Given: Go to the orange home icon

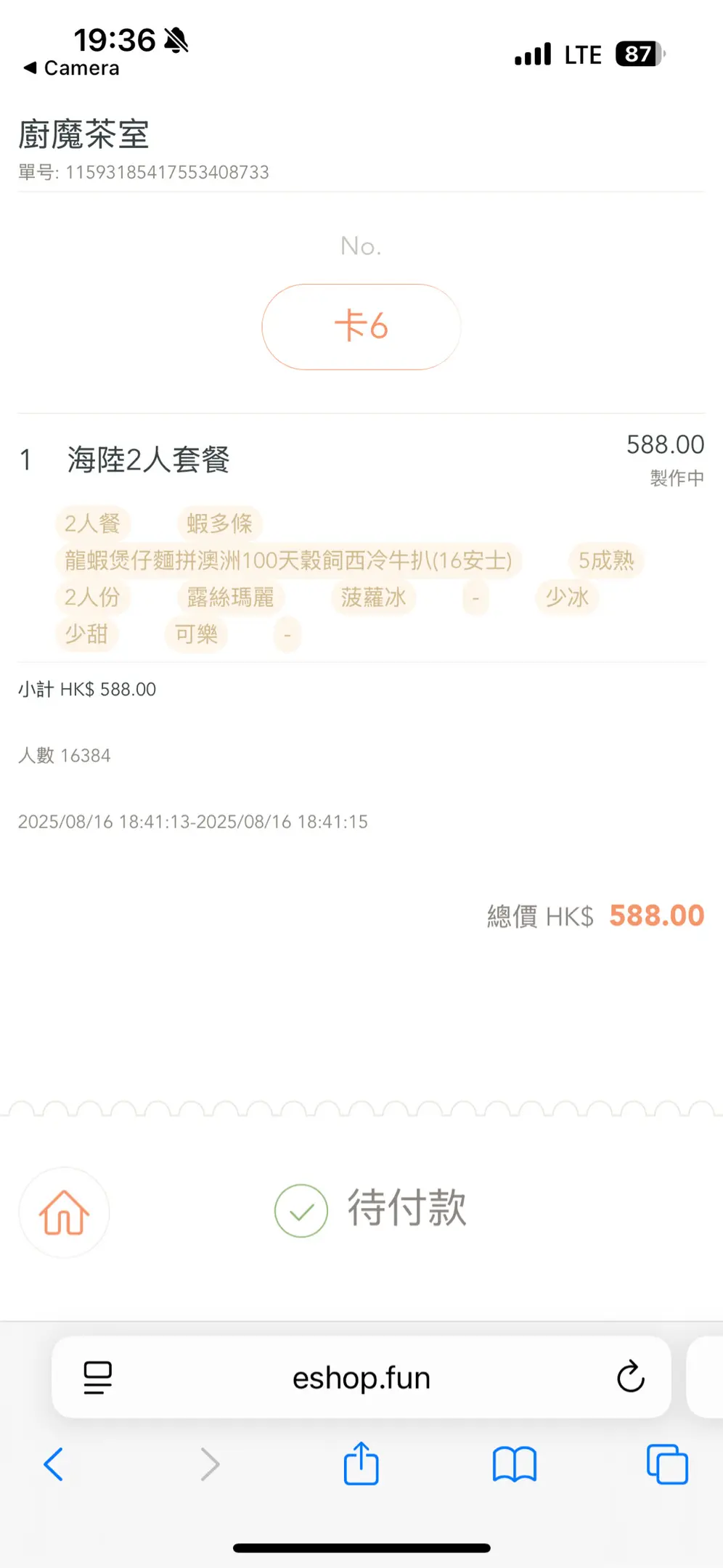Looking at the screenshot, I should tap(64, 1212).
